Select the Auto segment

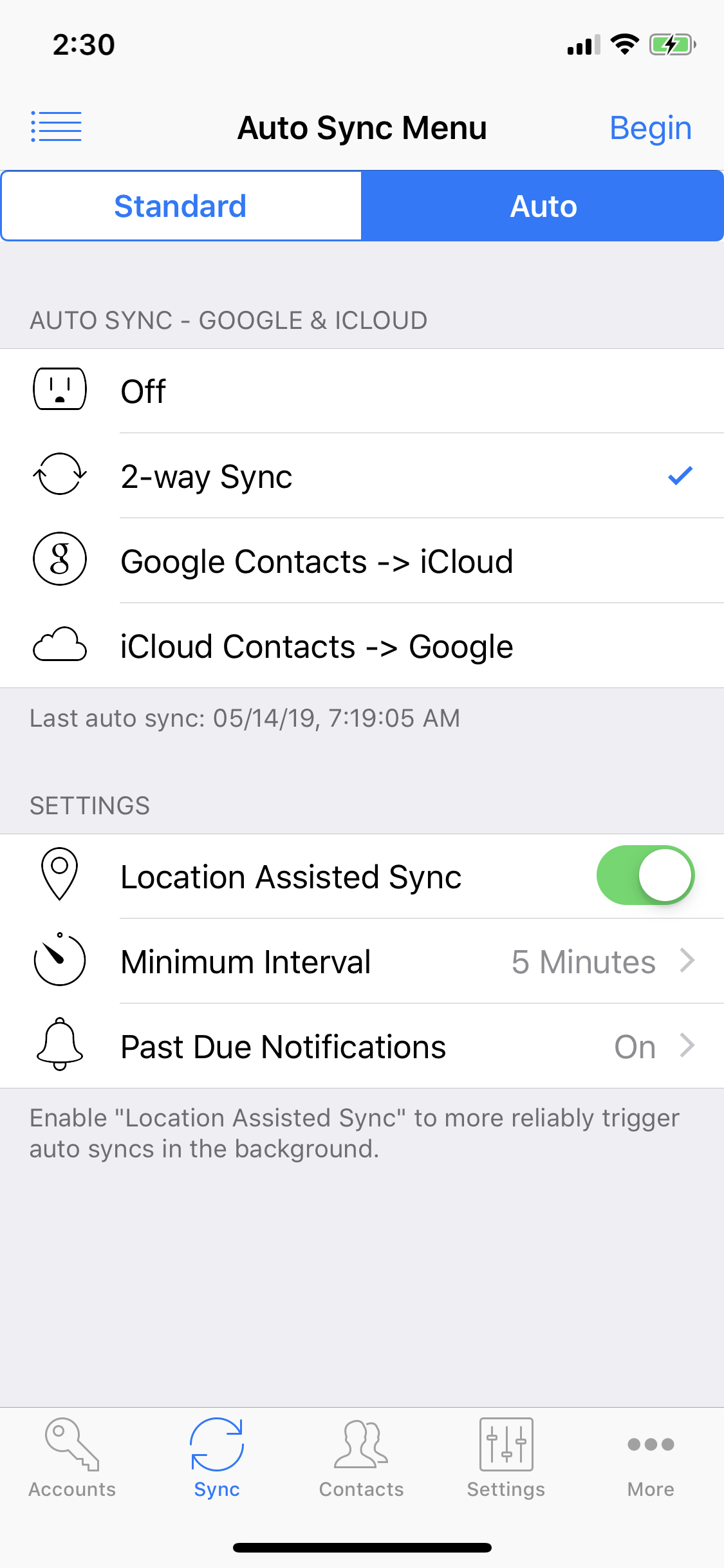coord(543,207)
